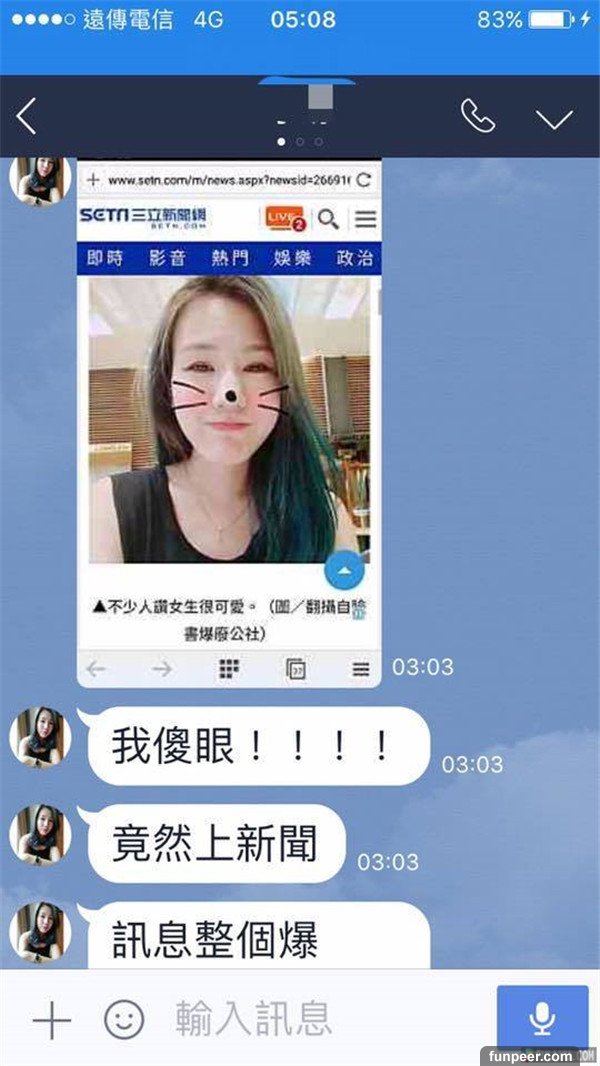
Task: Expand the chat options chevron
Action: point(553,119)
